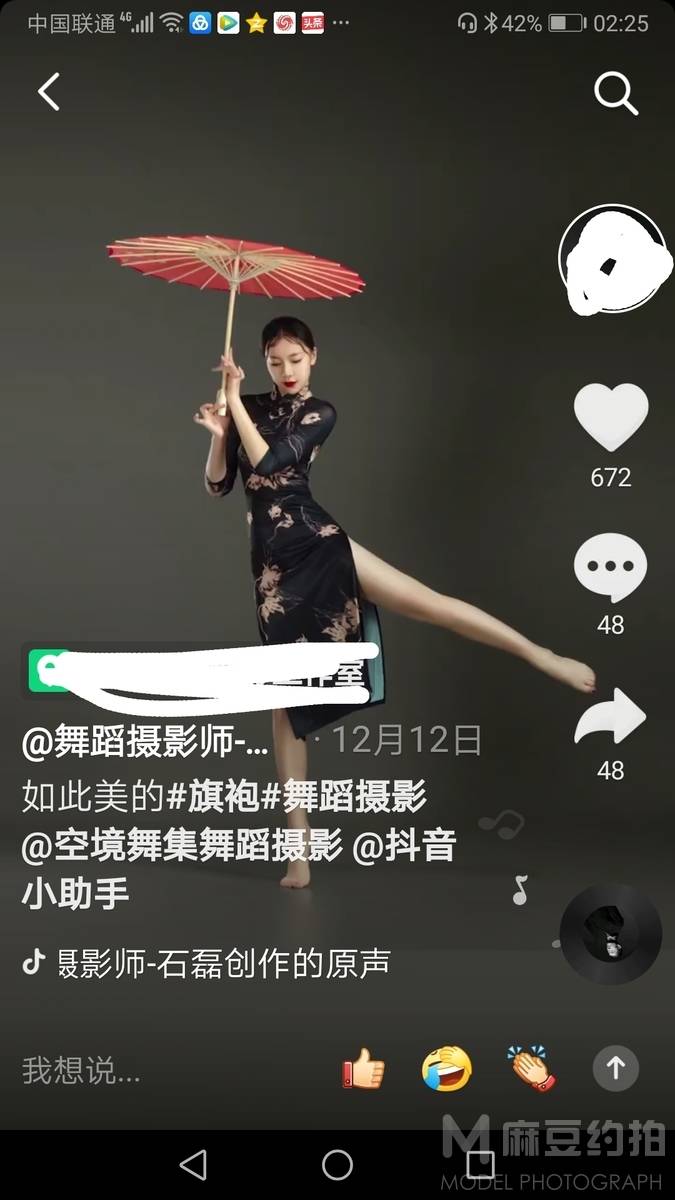Go back using the top-left arrow

click(49, 92)
